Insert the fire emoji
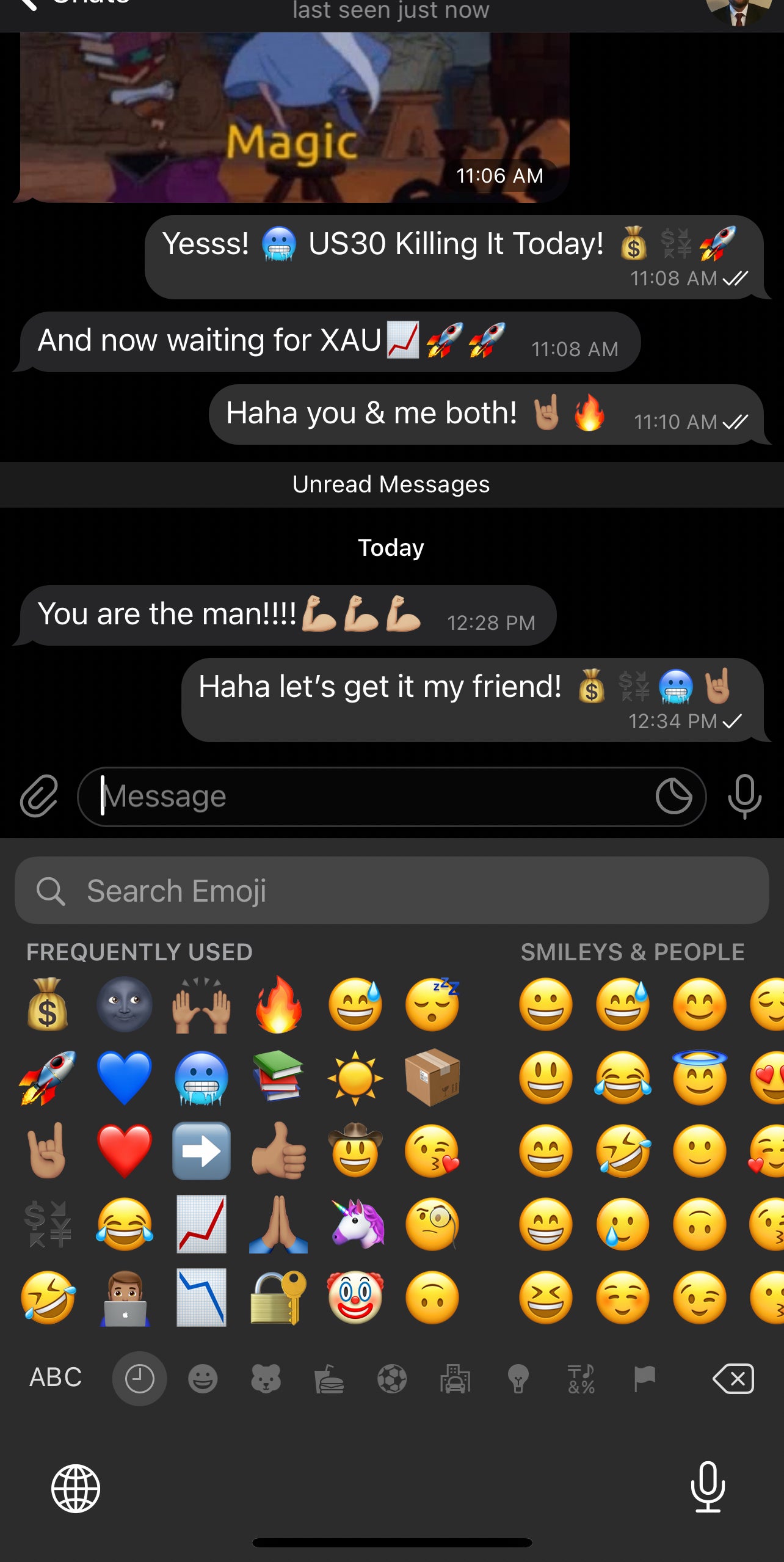 pyautogui.click(x=278, y=1005)
